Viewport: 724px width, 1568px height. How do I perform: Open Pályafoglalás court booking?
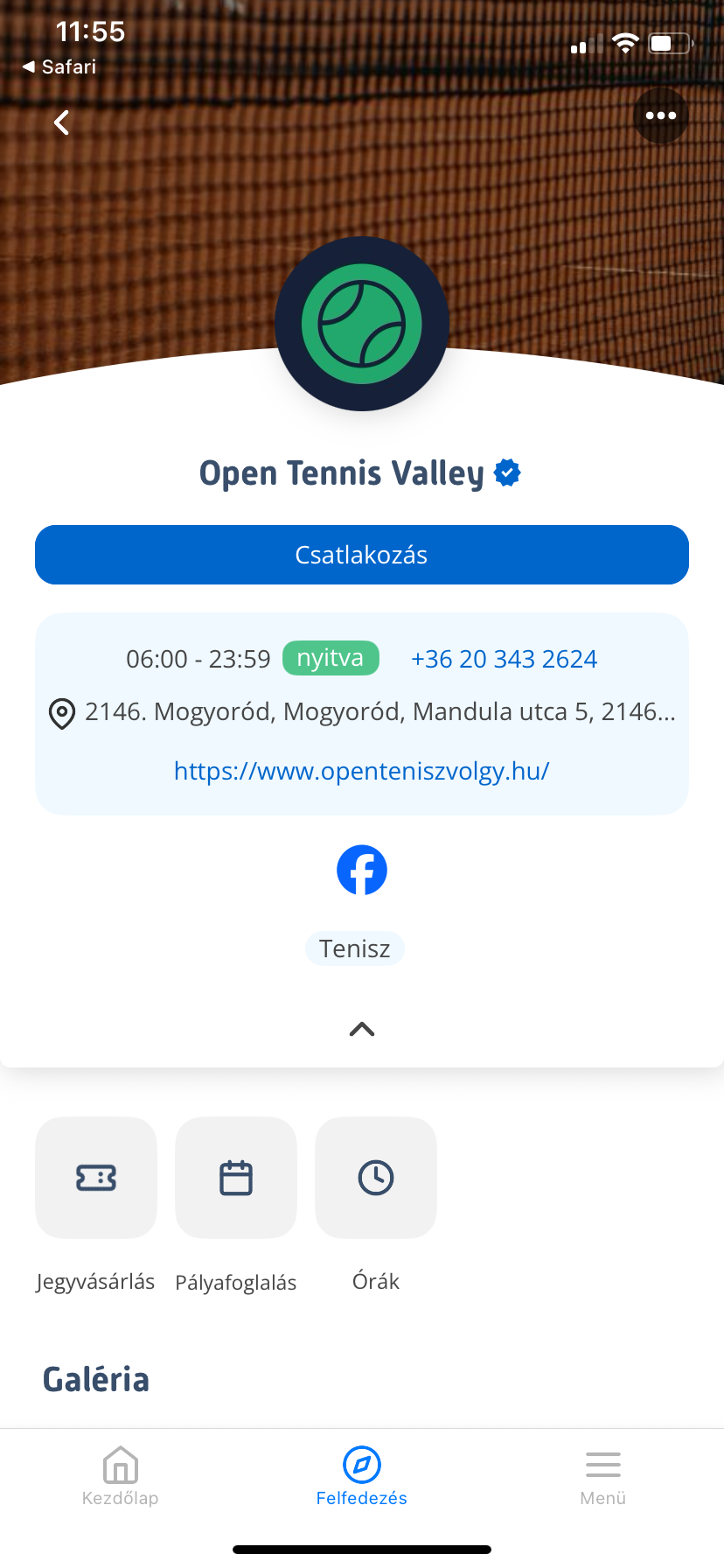click(x=236, y=1178)
